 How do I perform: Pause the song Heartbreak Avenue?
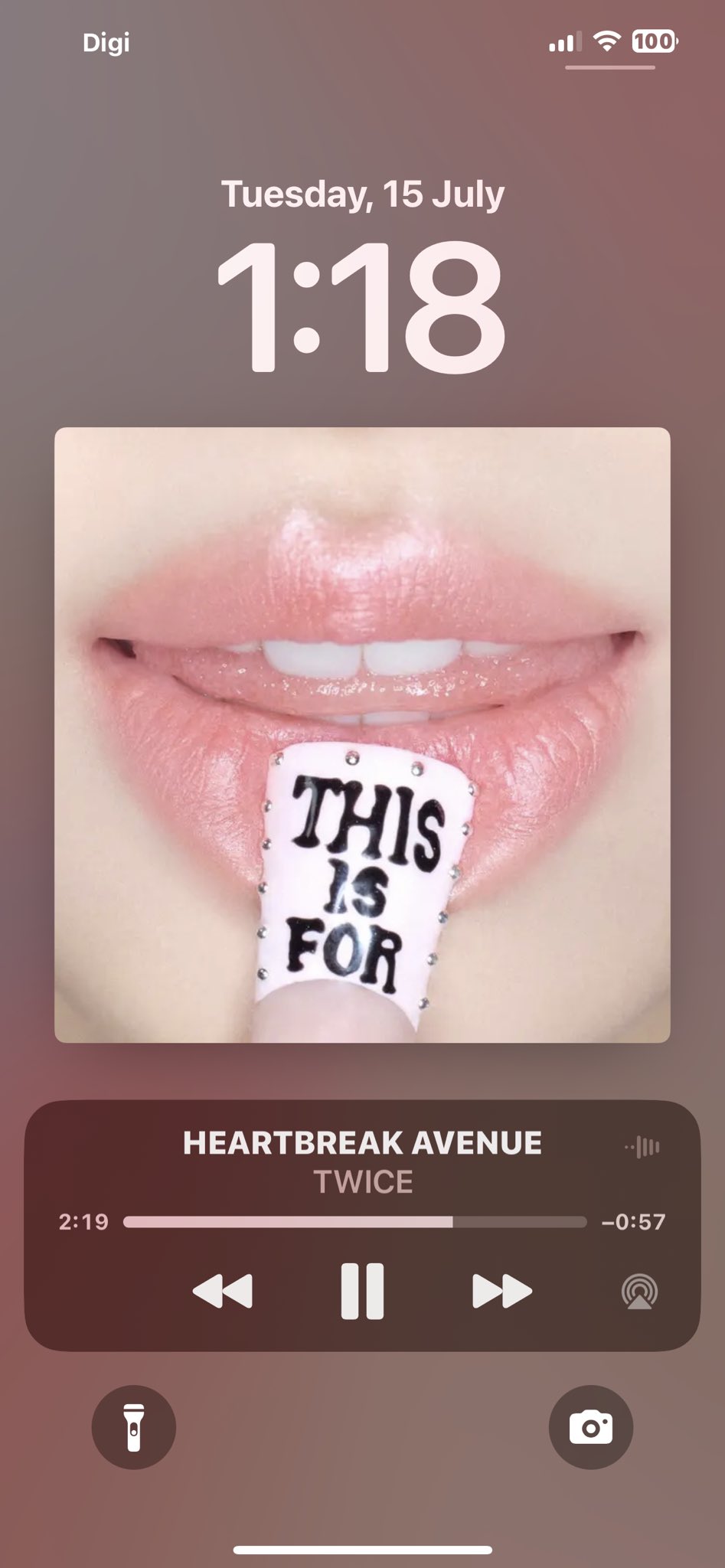(362, 1292)
